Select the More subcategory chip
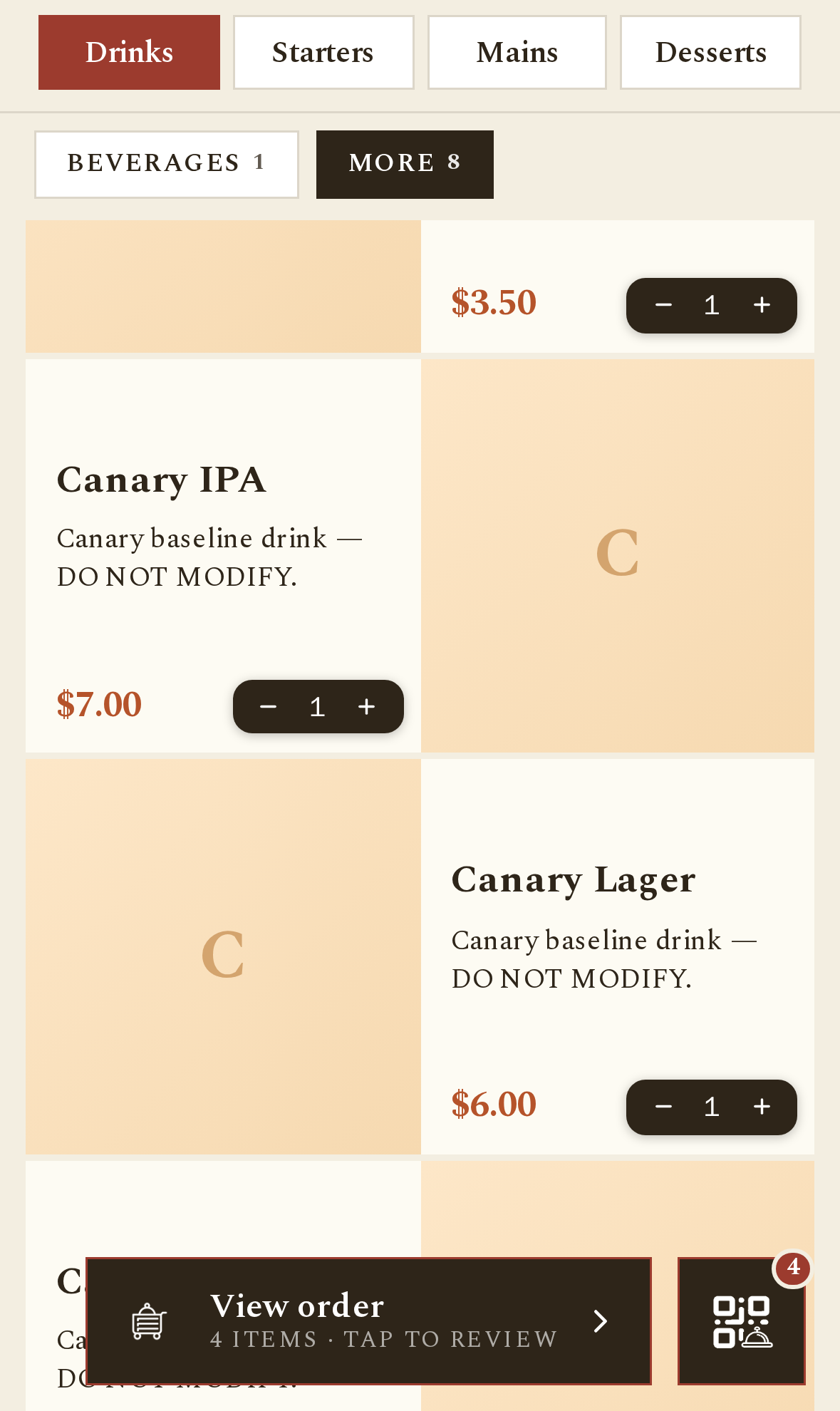The image size is (840, 1411). click(405, 165)
